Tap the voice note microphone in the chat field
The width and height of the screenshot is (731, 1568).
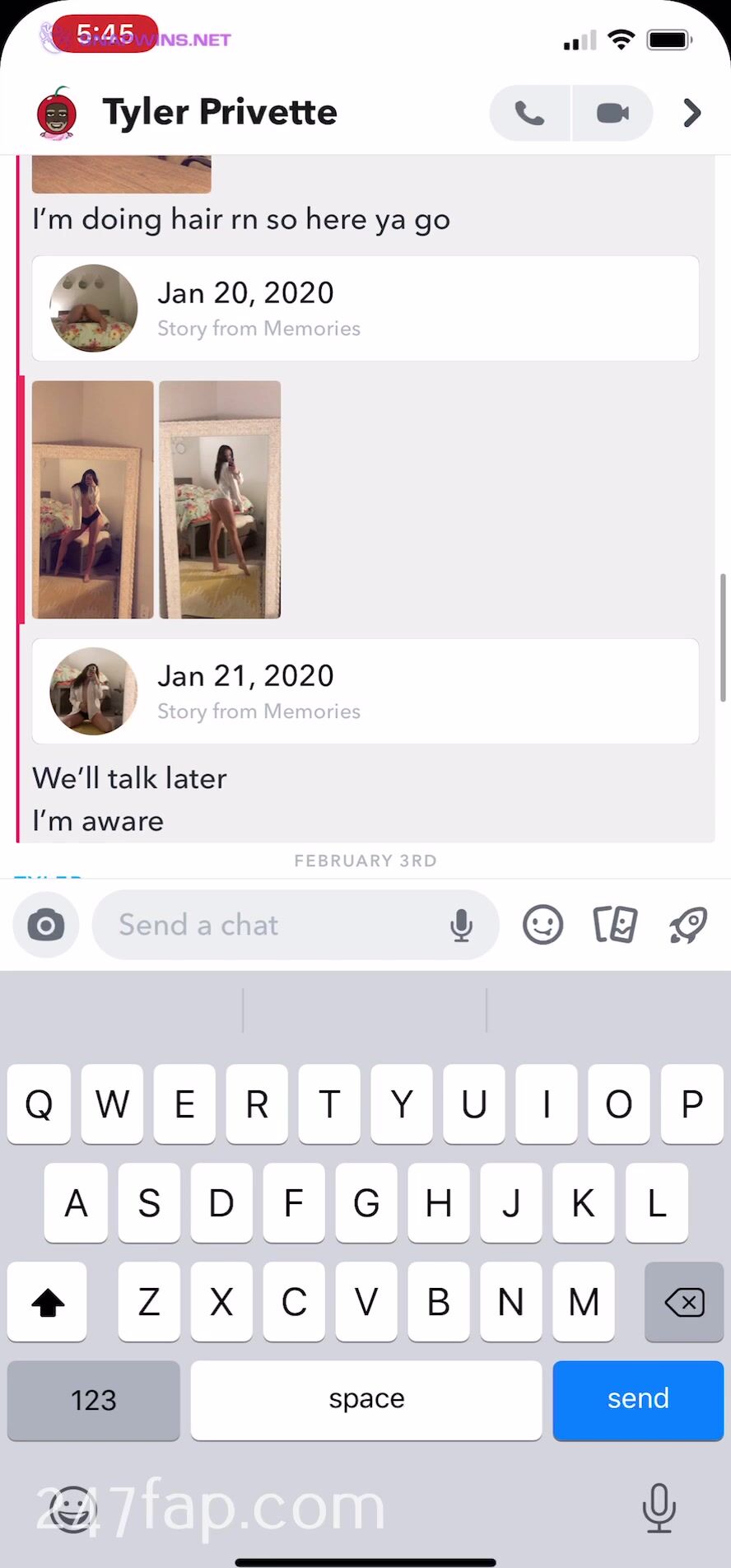coord(462,925)
